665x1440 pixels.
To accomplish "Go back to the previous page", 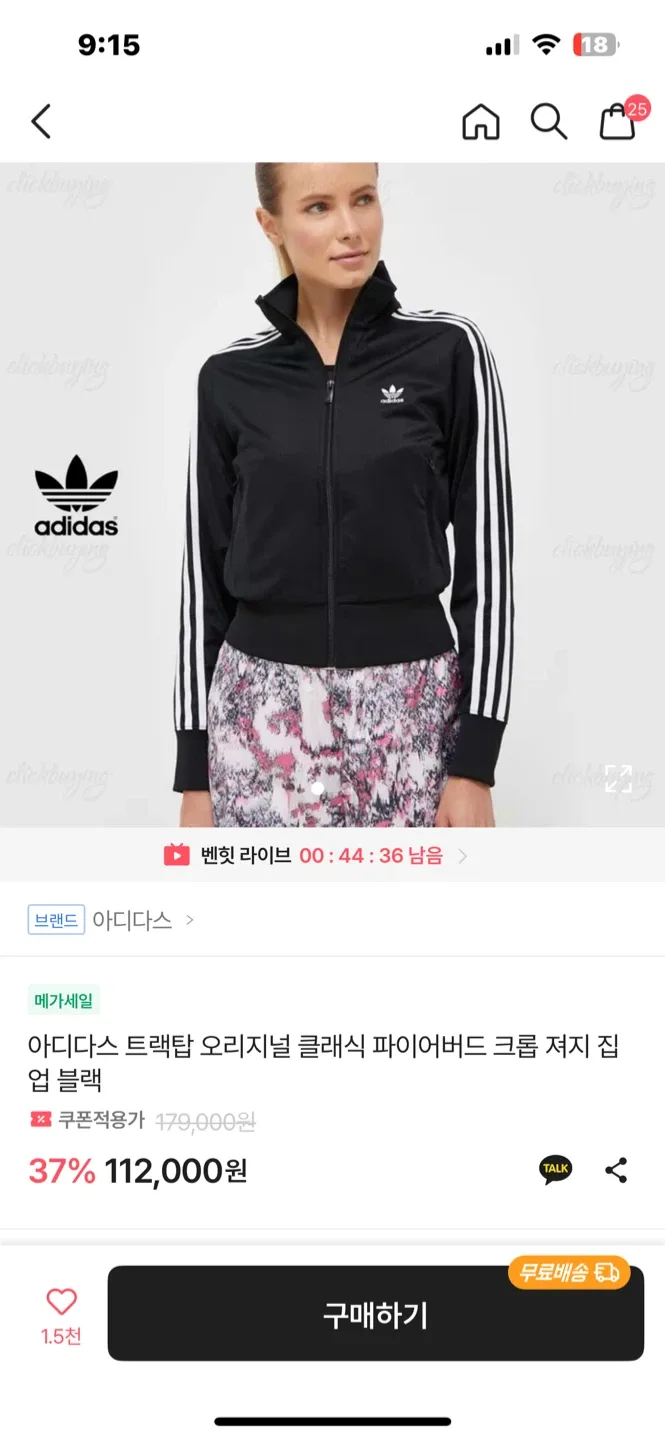I will [x=41, y=122].
